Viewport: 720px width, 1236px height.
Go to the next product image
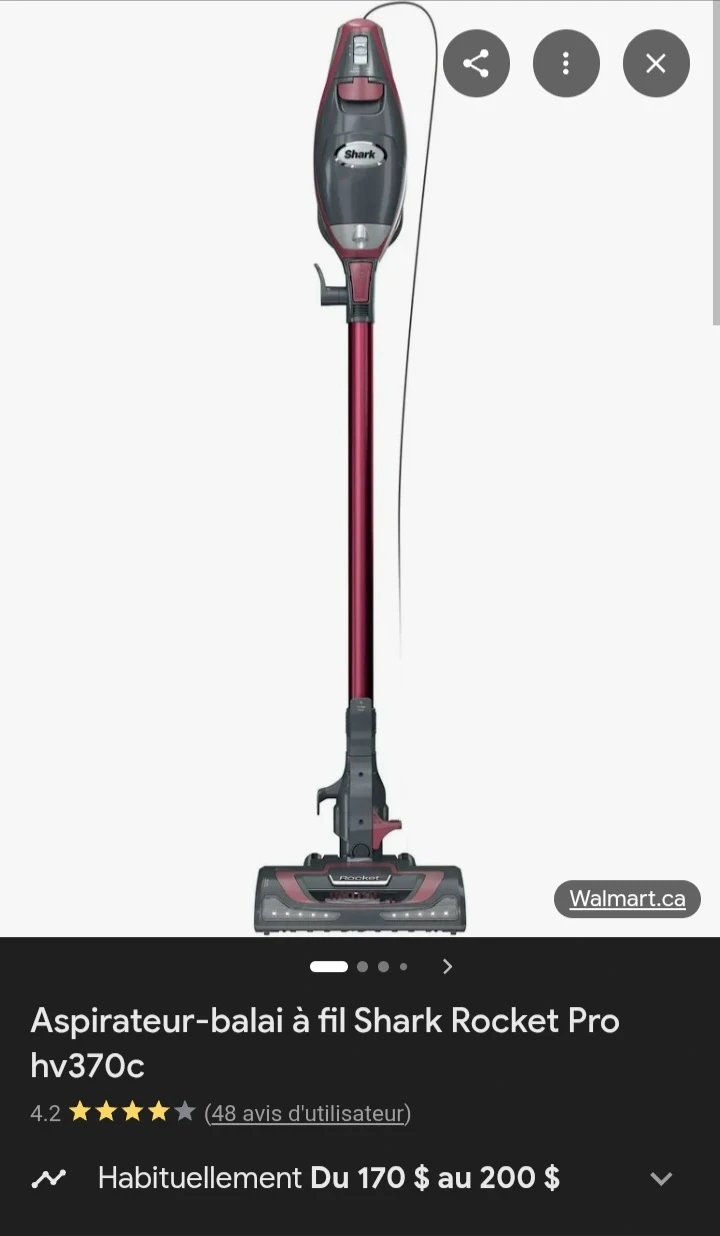coord(447,966)
